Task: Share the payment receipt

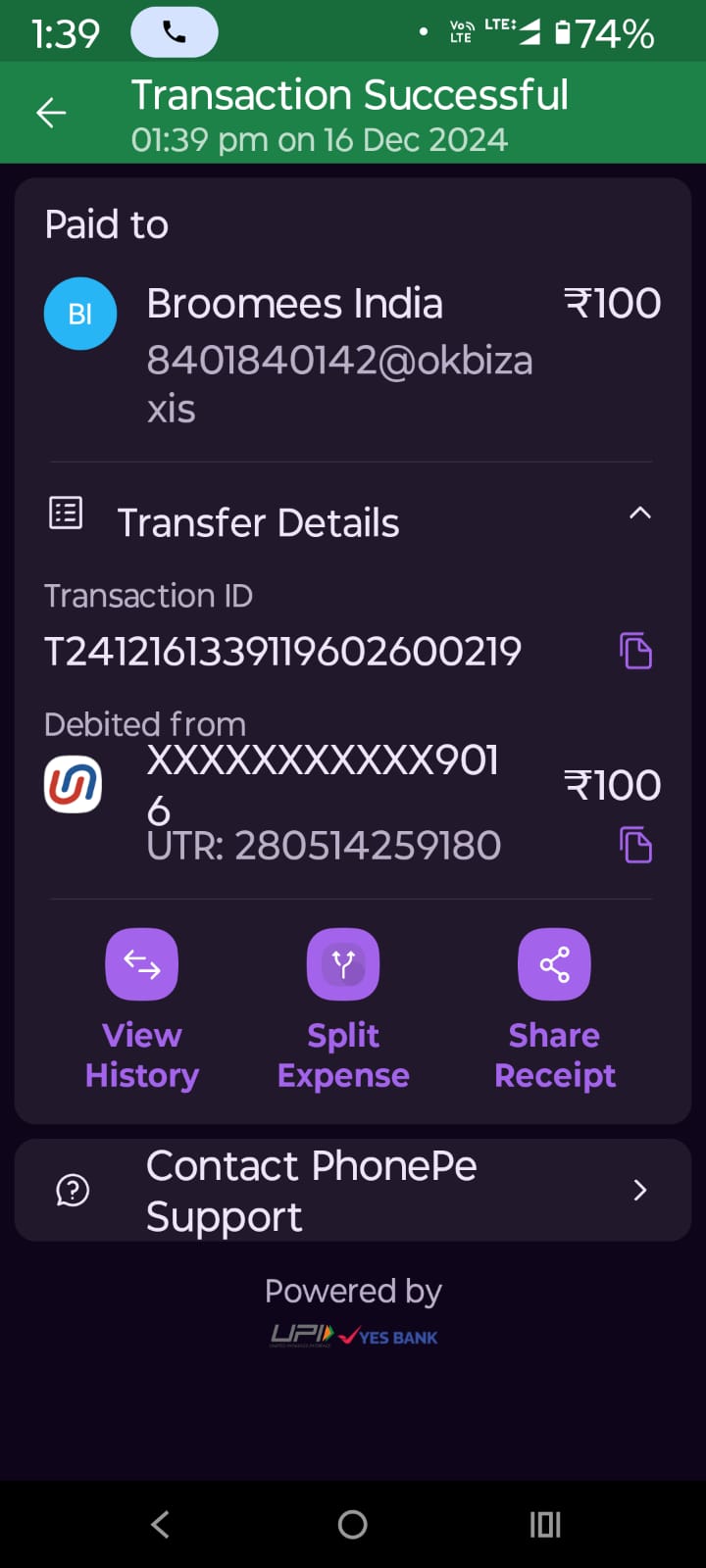Action: (555, 1009)
